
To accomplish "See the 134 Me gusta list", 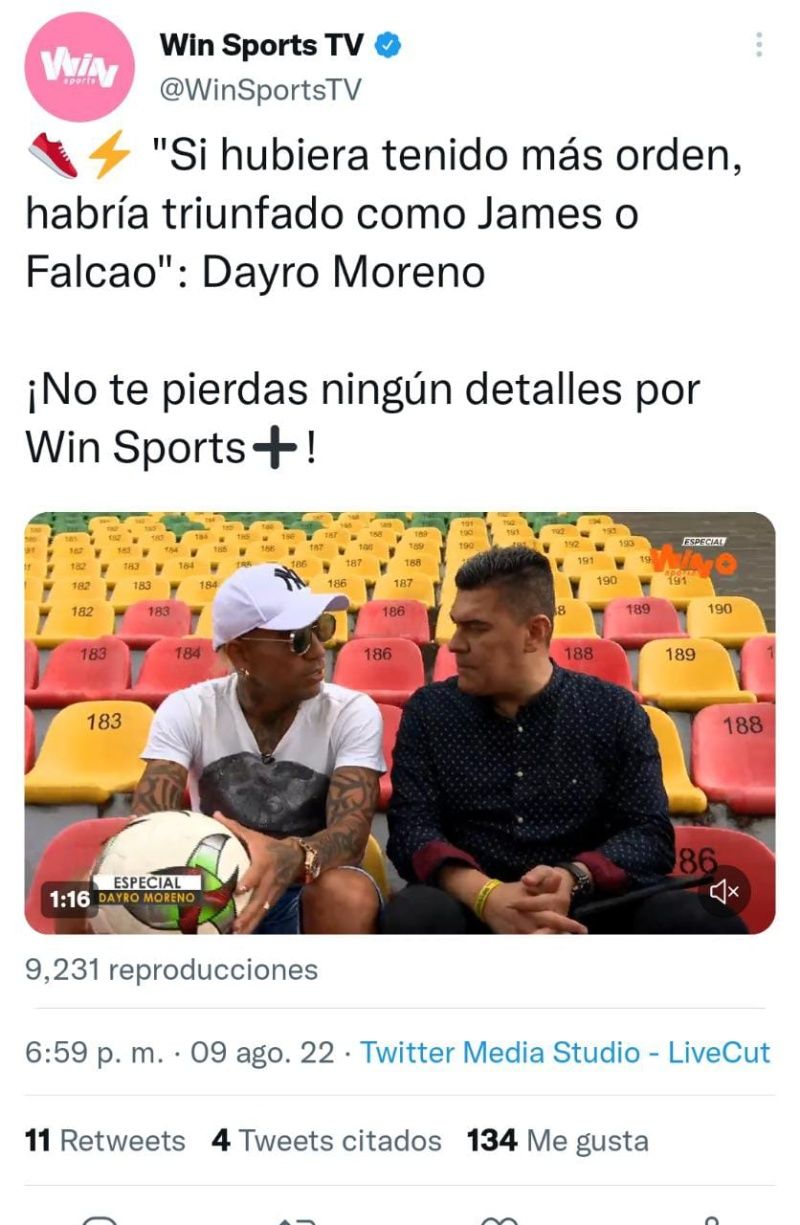I will (557, 1140).
